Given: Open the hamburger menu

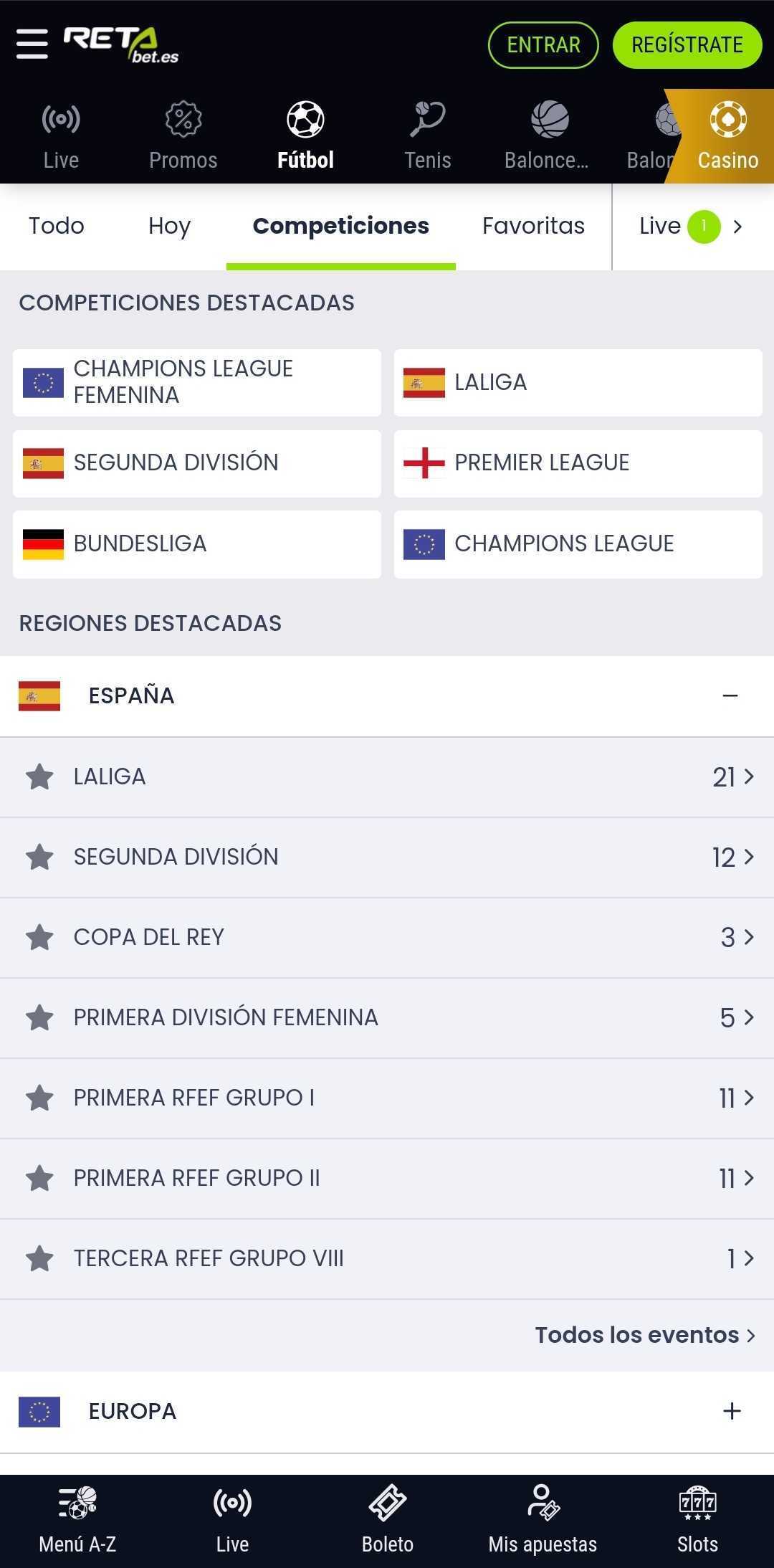Looking at the screenshot, I should click(32, 44).
